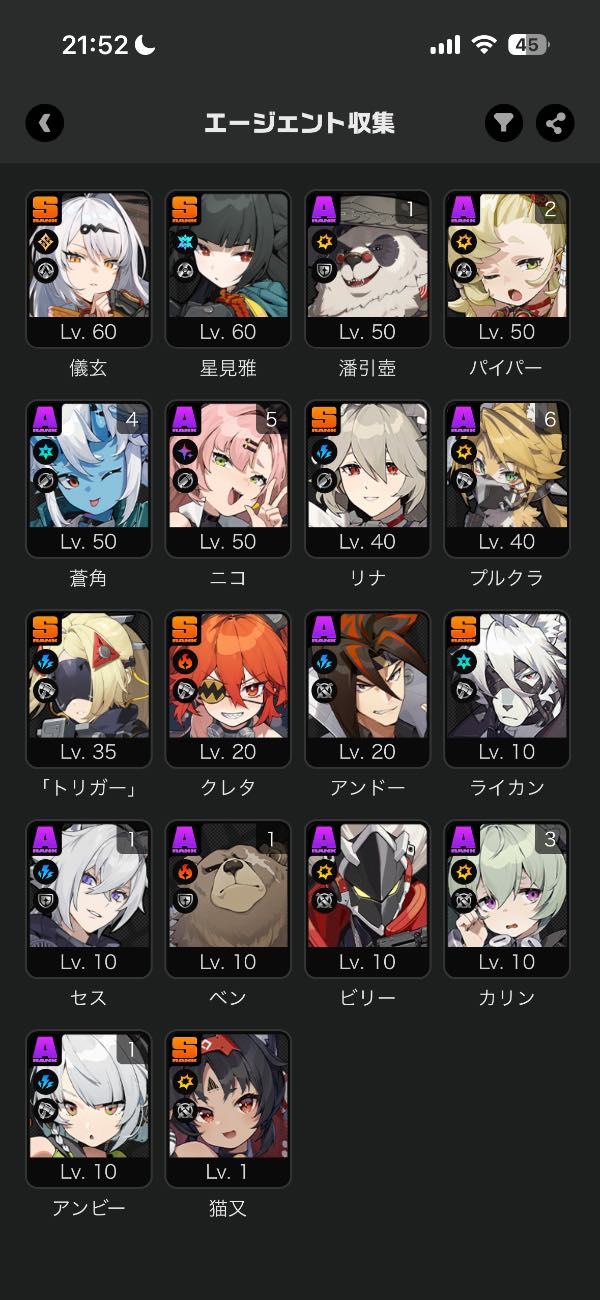
Task: Open agent 儀玄 card
Action: [x=88, y=268]
